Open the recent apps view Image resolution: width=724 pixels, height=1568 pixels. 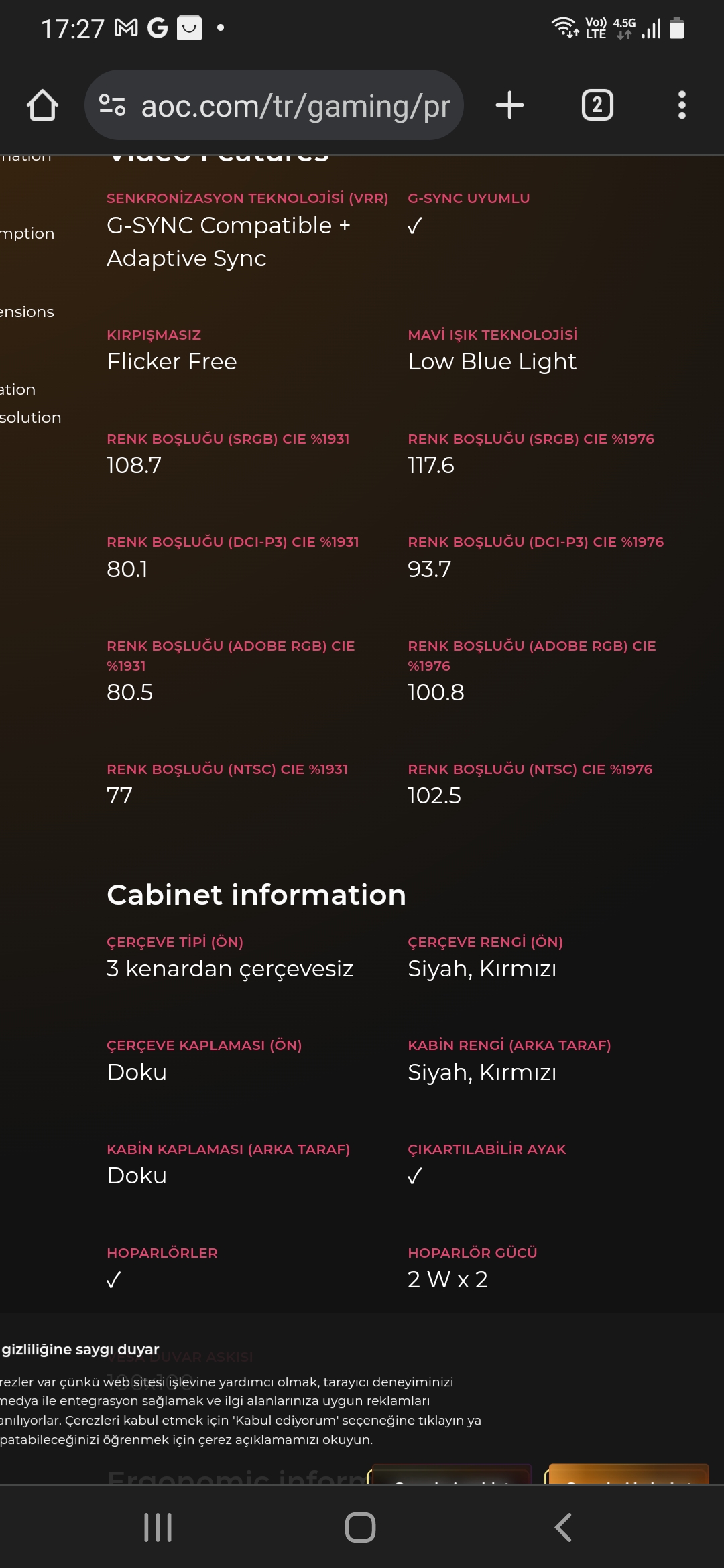(158, 1528)
